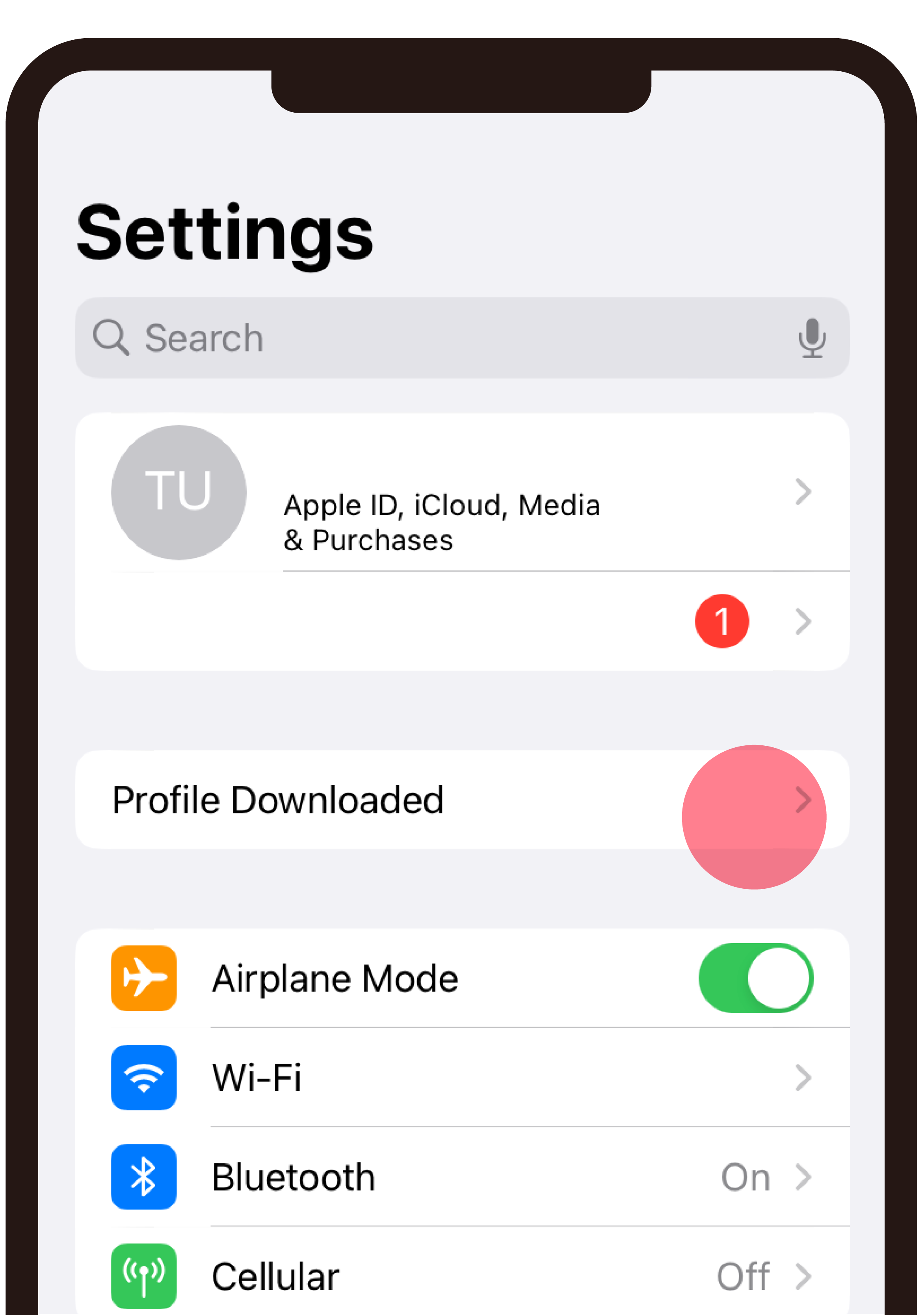
Task: Open Wi-Fi settings
Action: [462, 1078]
